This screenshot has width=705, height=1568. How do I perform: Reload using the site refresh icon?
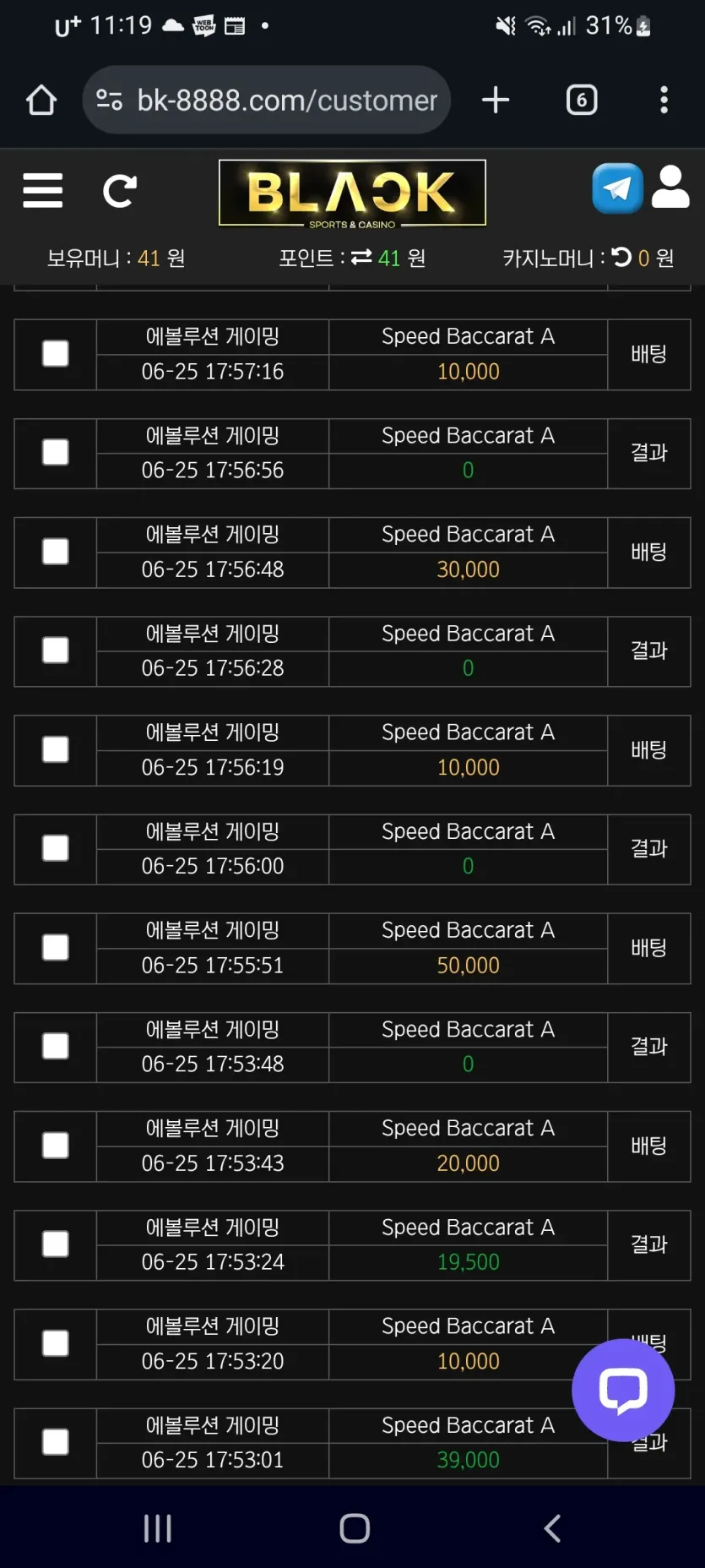(x=119, y=191)
